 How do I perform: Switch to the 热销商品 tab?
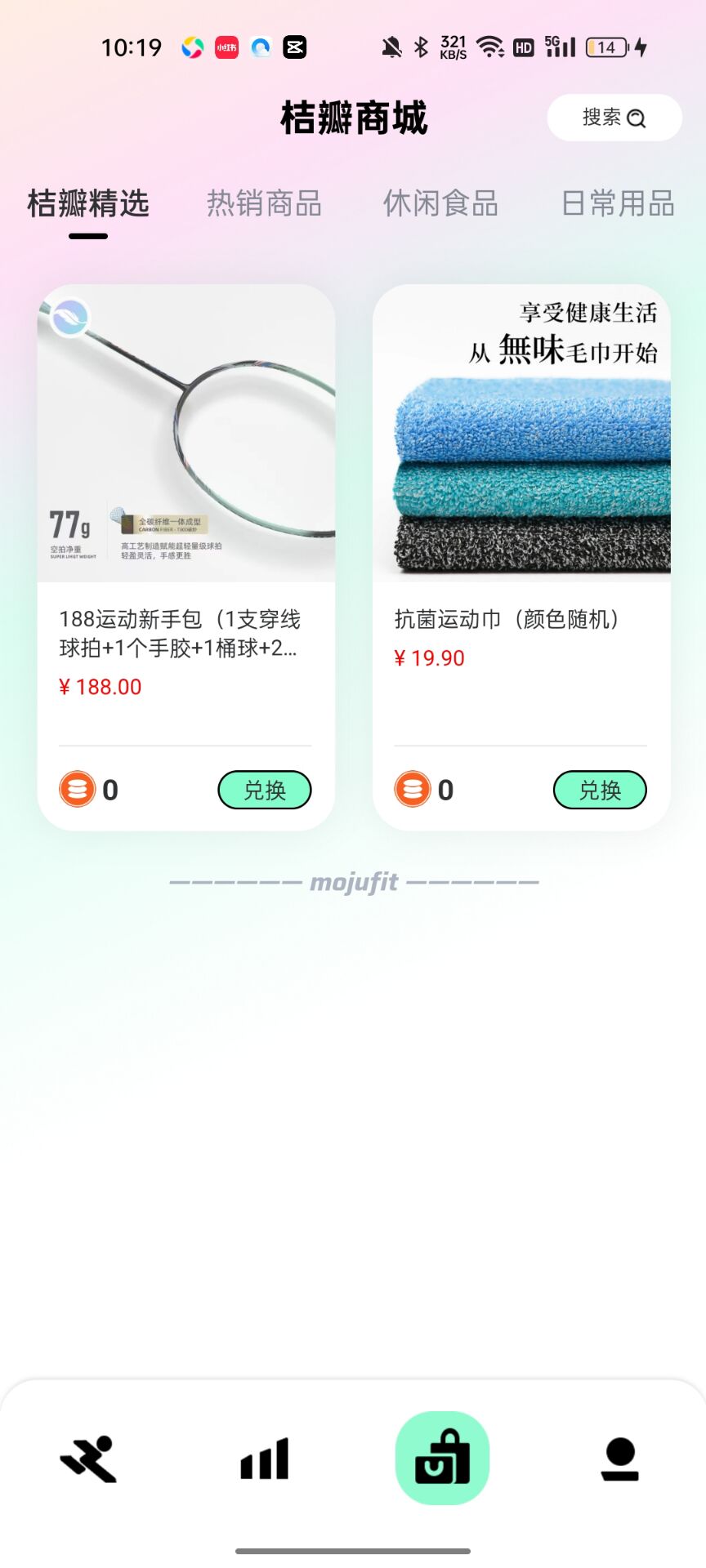point(264,204)
